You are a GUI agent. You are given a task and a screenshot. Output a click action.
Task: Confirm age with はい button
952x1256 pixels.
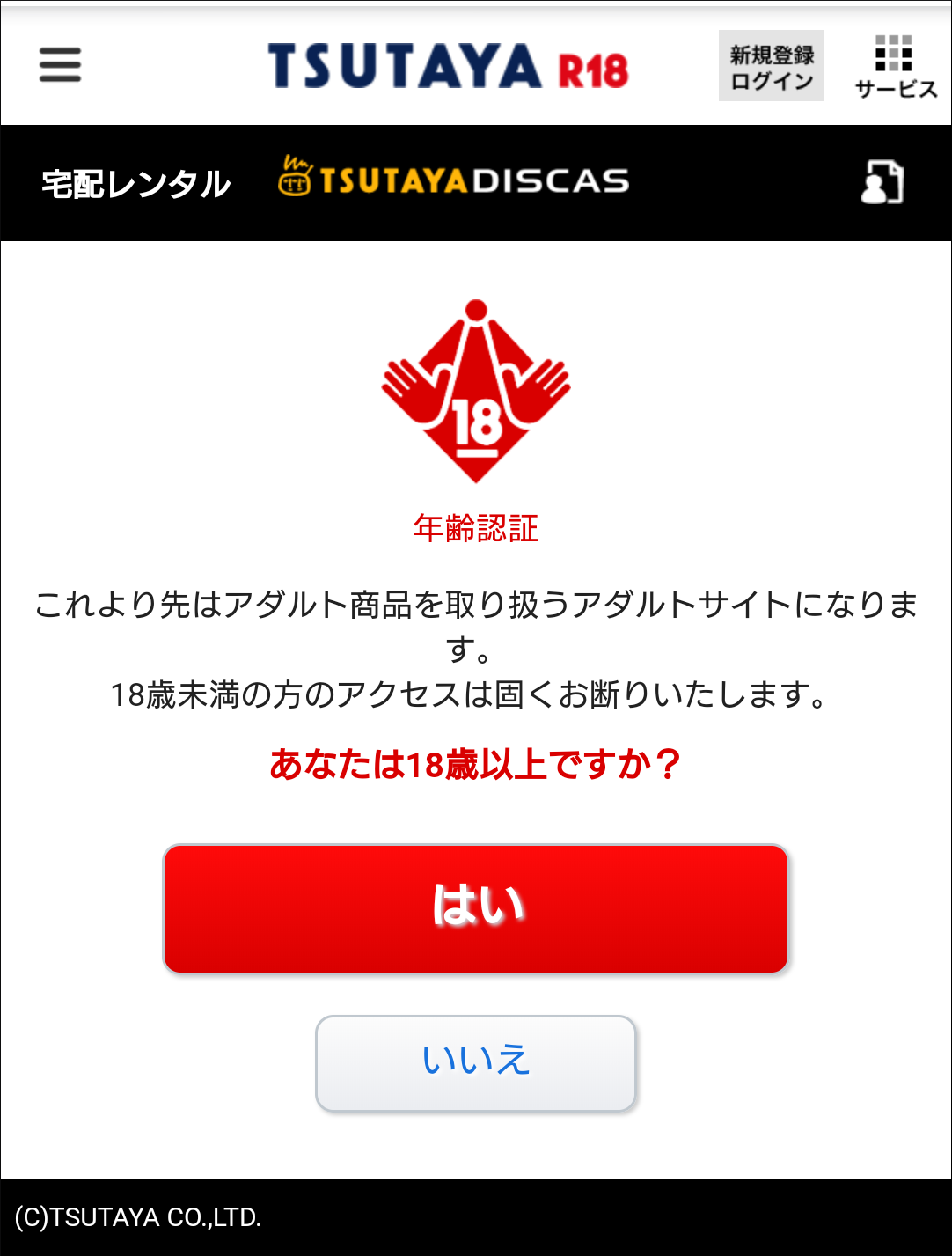[475, 908]
